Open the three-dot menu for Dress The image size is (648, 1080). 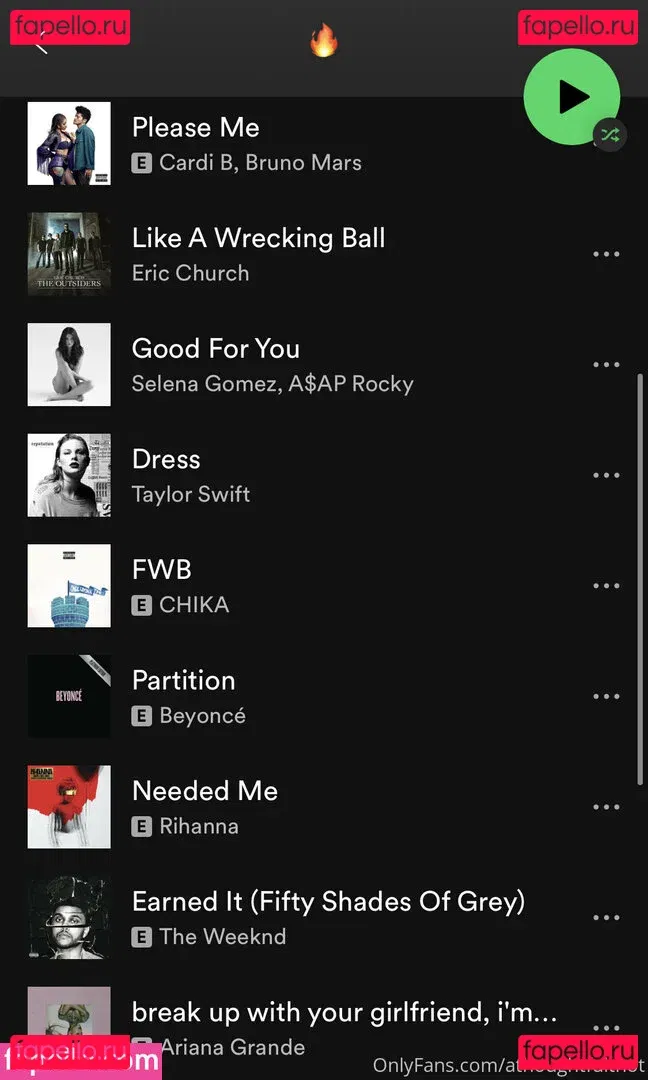(606, 475)
